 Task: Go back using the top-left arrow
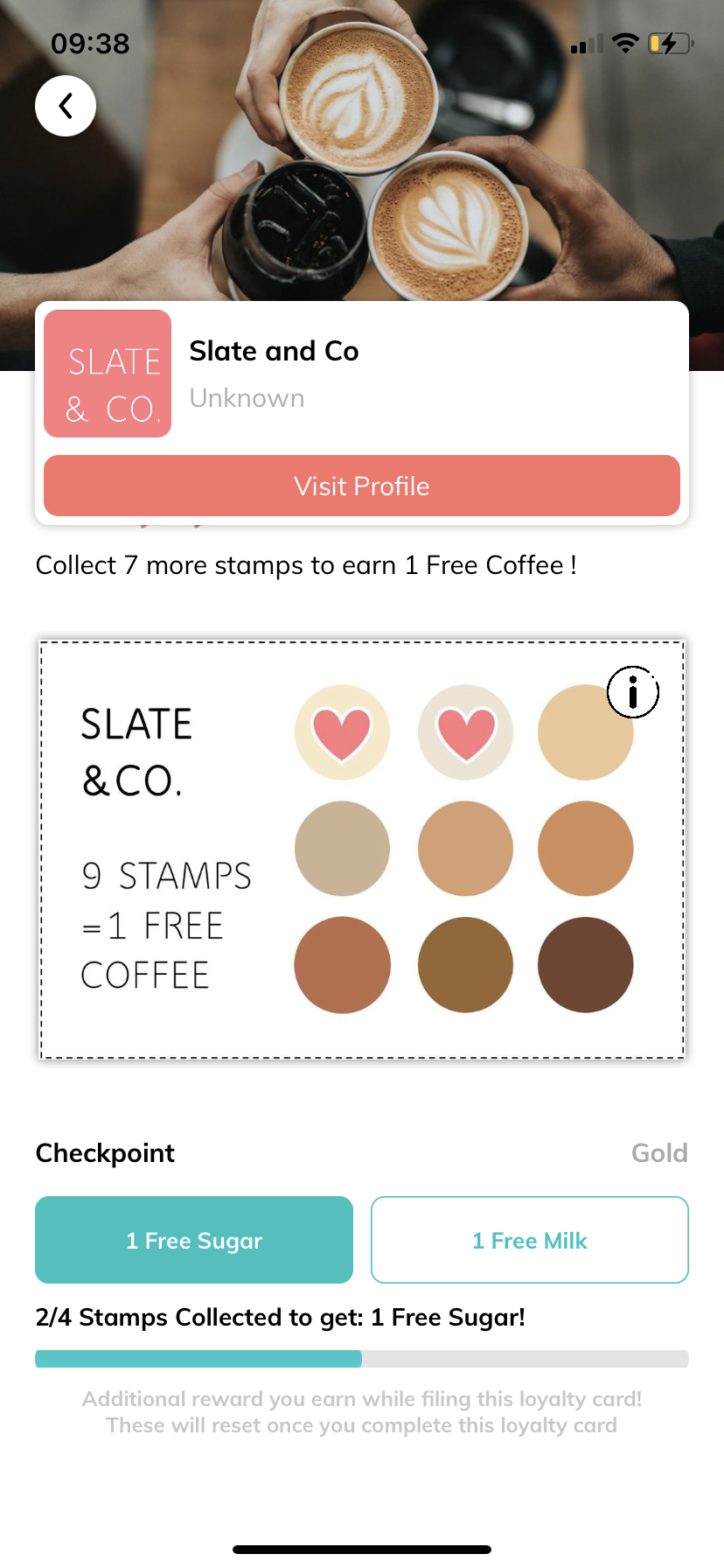66,106
